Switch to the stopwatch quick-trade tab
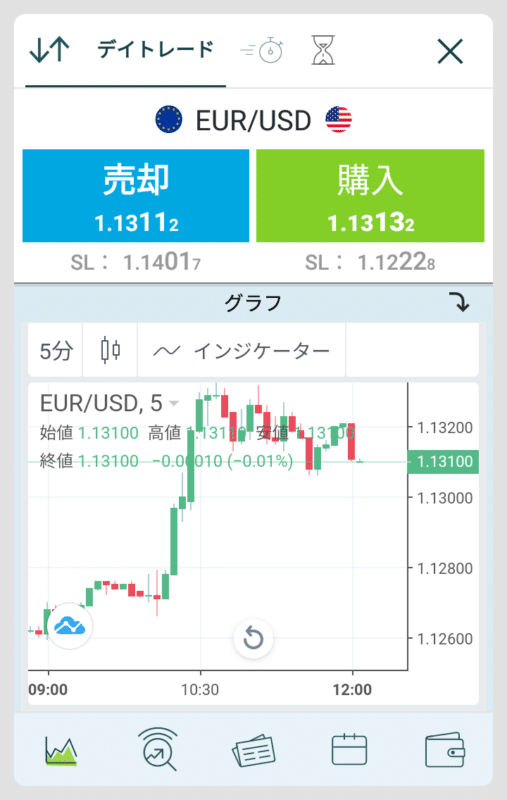Viewport: 507px width, 800px height. (262, 50)
